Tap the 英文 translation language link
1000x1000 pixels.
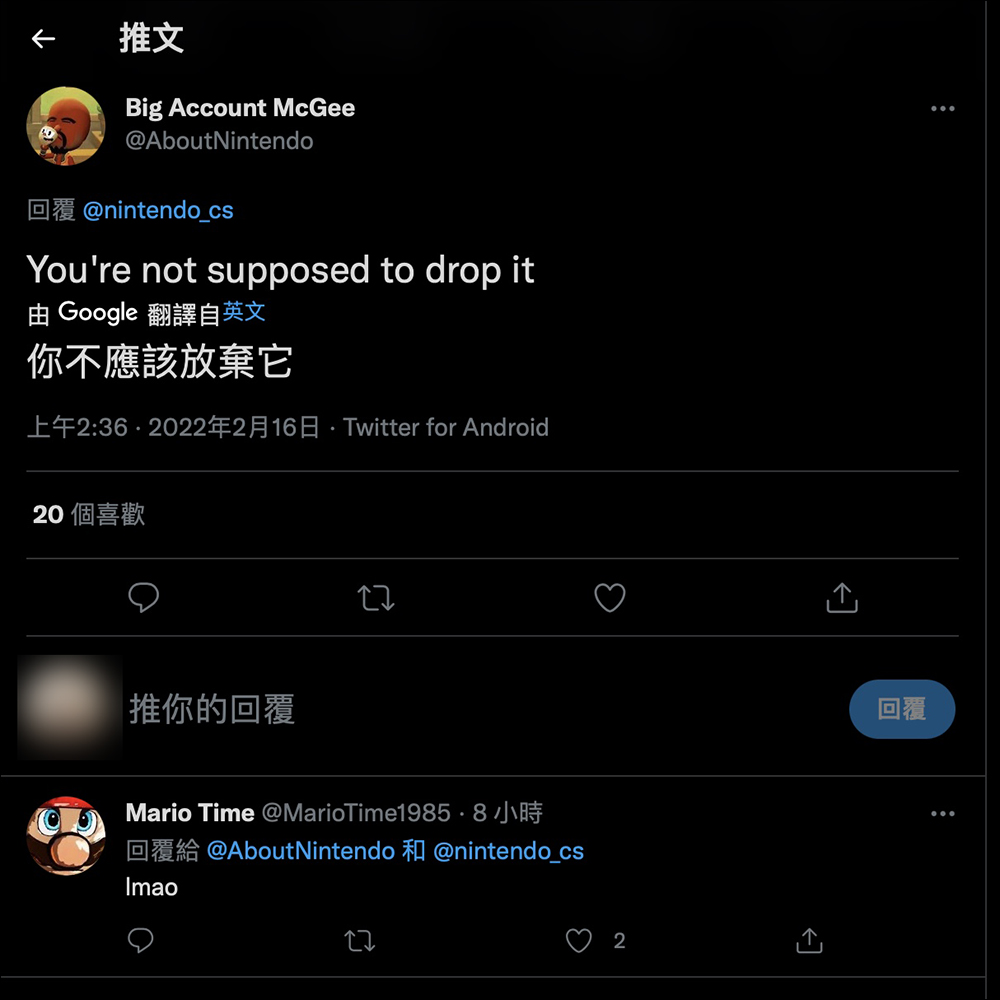244,312
